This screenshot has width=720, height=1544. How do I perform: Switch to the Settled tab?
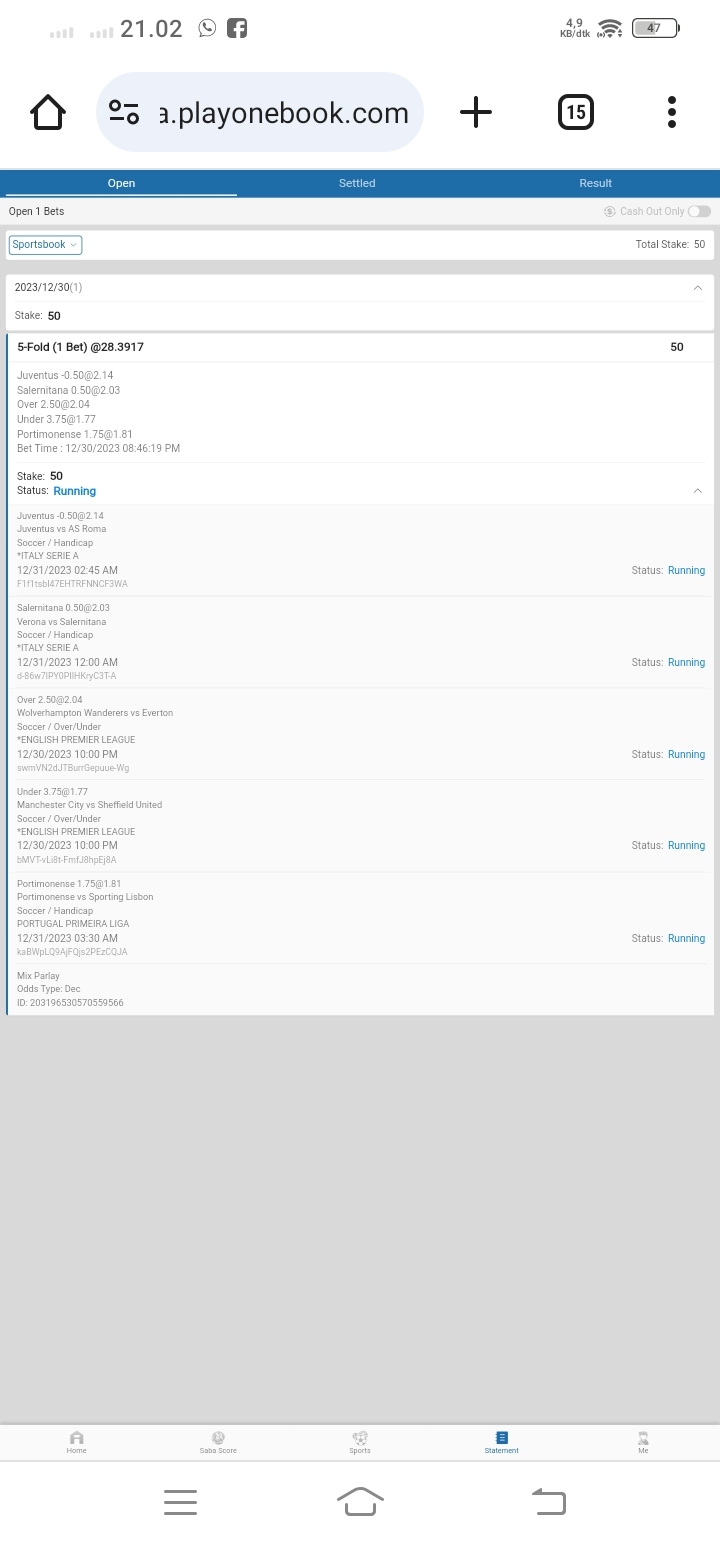357,183
